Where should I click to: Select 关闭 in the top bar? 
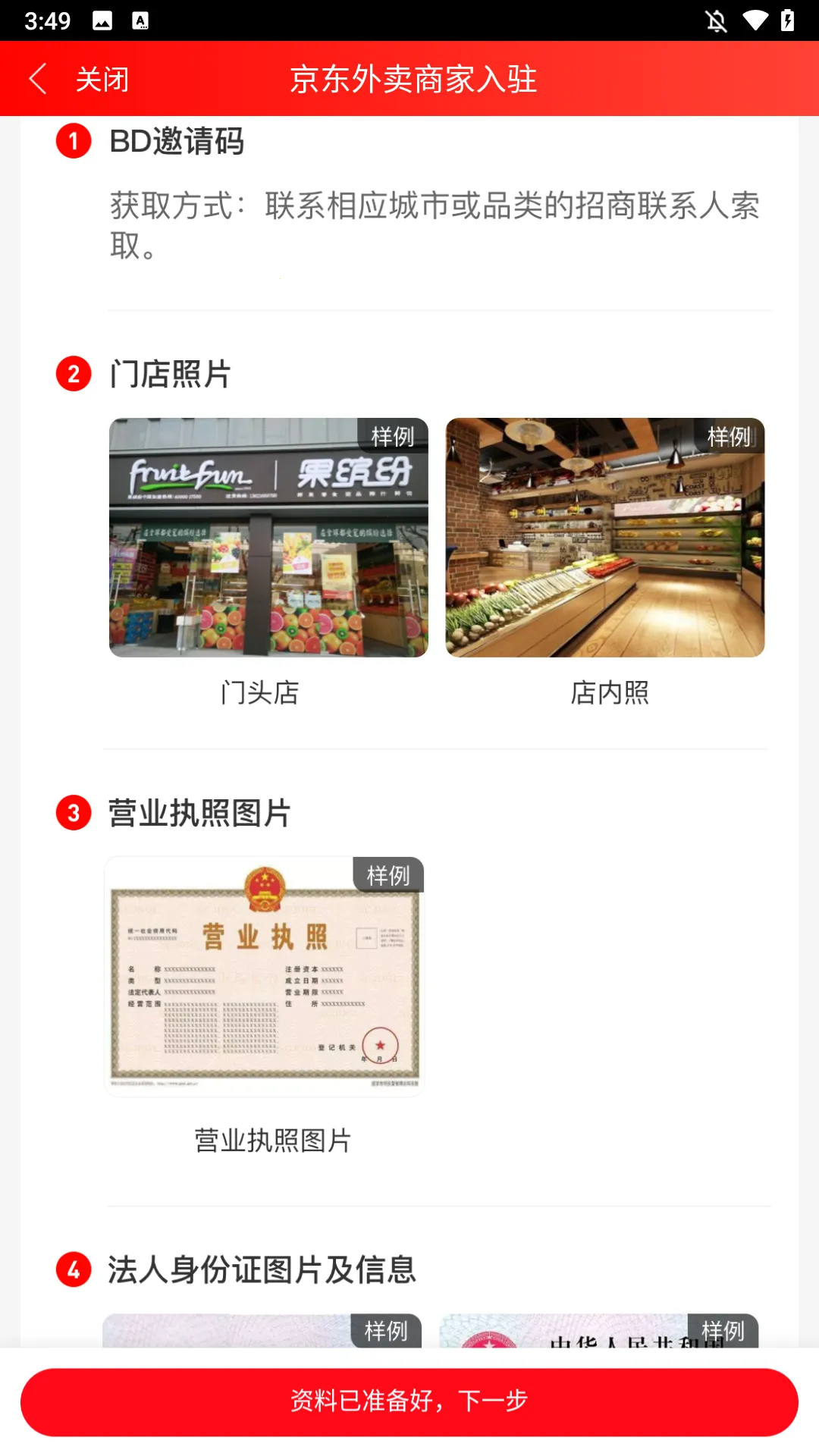click(101, 78)
